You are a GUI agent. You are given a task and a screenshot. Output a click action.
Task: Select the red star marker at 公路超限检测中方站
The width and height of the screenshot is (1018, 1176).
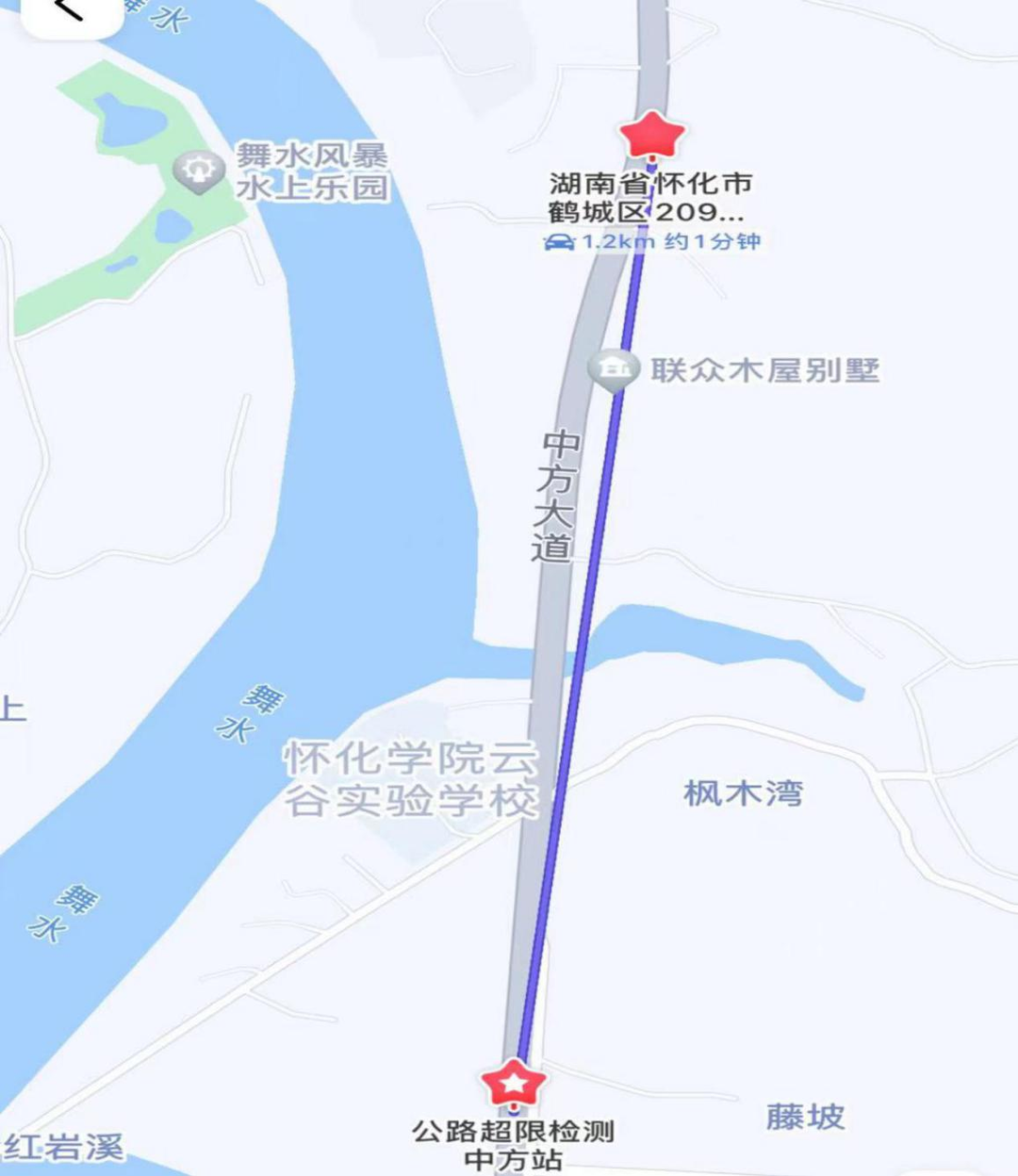(513, 1084)
